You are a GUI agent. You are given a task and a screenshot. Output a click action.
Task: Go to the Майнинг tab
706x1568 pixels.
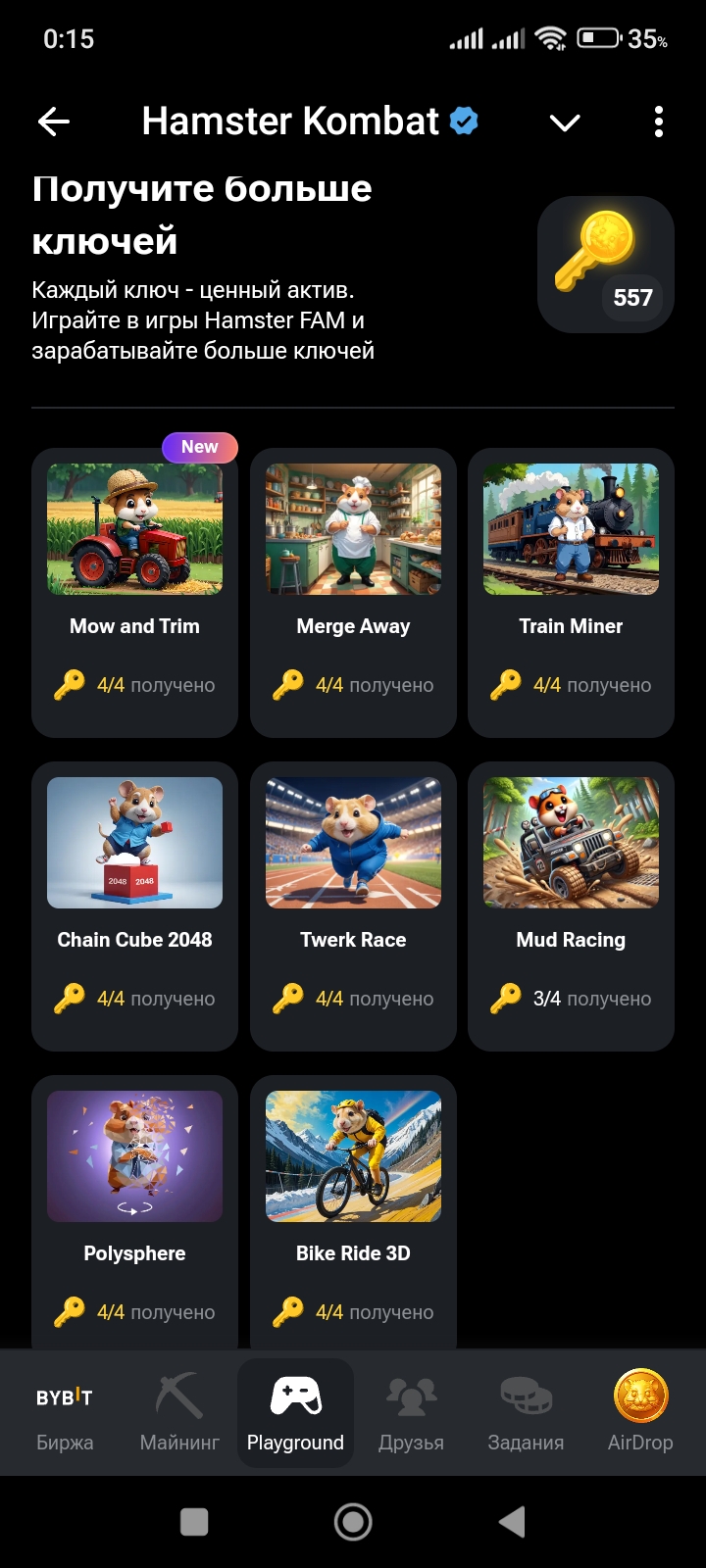179,1412
